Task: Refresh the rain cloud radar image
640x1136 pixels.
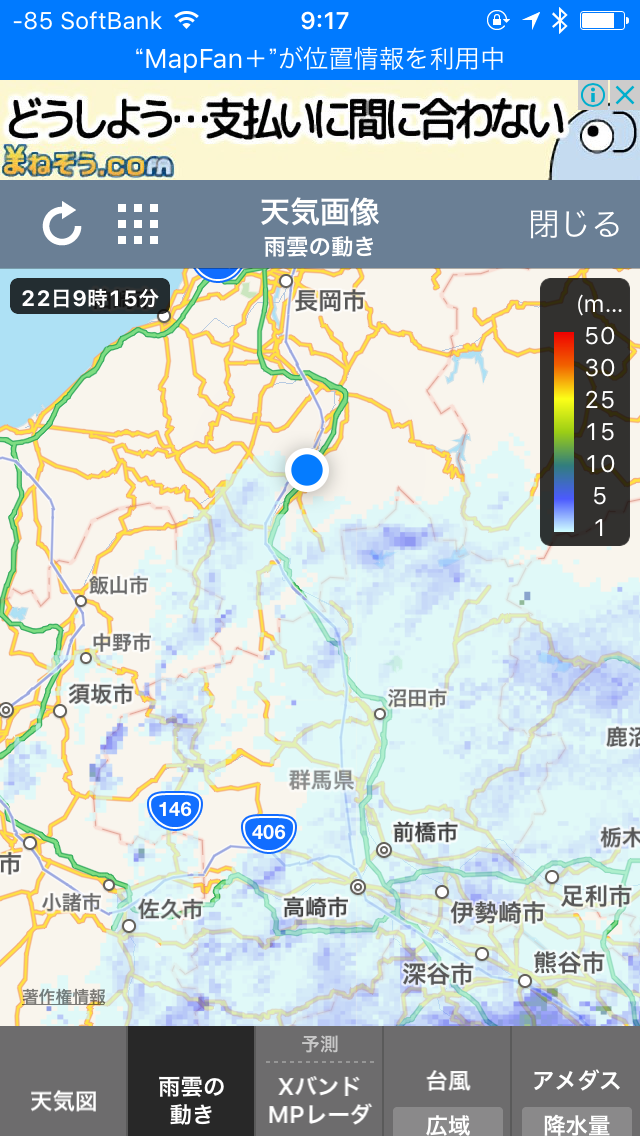Action: click(x=61, y=225)
